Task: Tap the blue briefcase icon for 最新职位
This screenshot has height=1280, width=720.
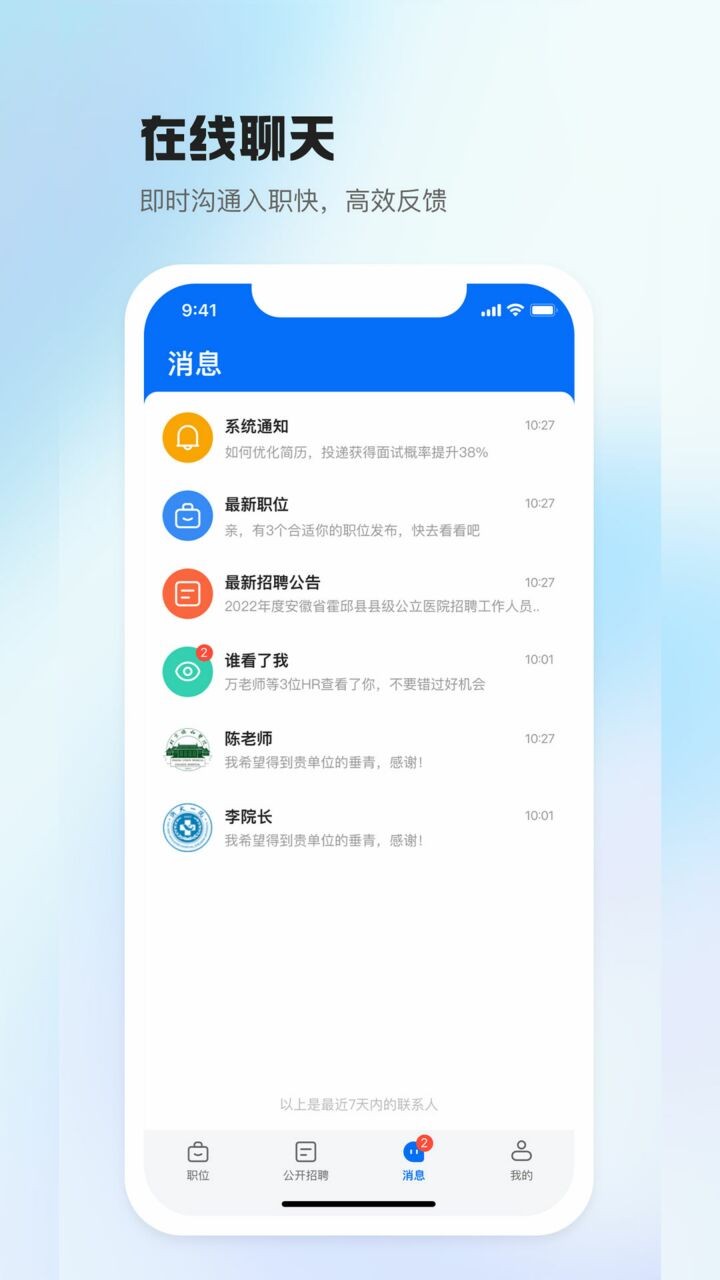Action: click(x=187, y=515)
